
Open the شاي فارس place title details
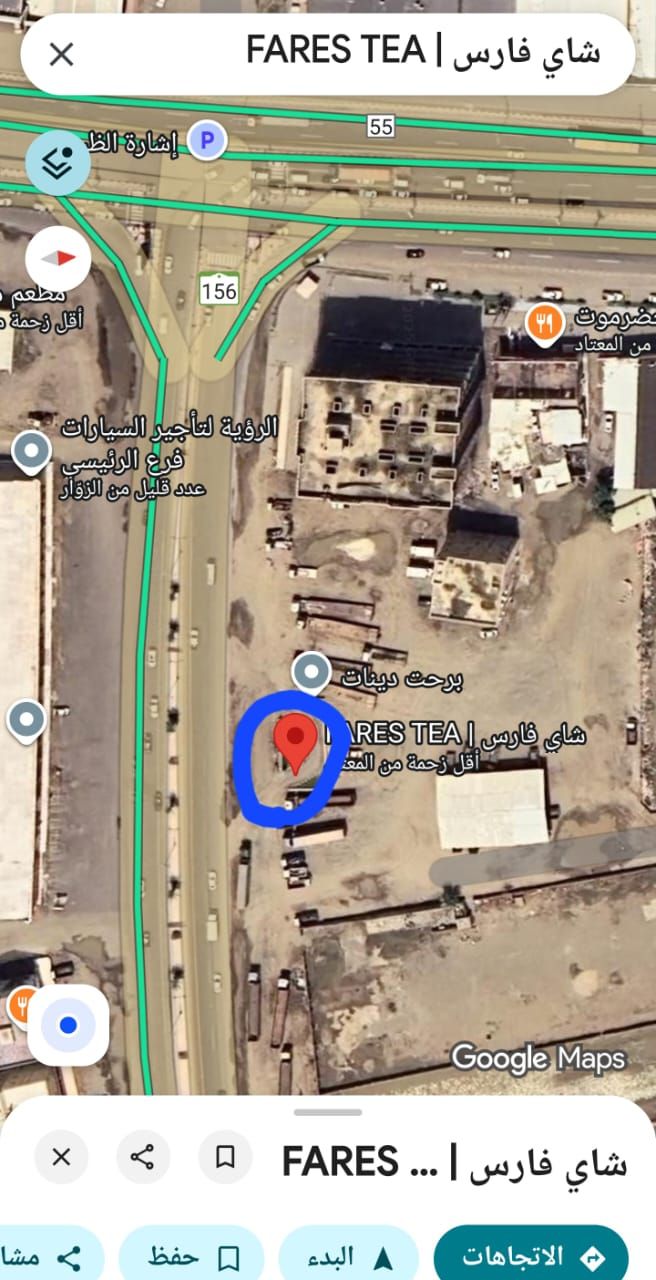(x=455, y=1161)
